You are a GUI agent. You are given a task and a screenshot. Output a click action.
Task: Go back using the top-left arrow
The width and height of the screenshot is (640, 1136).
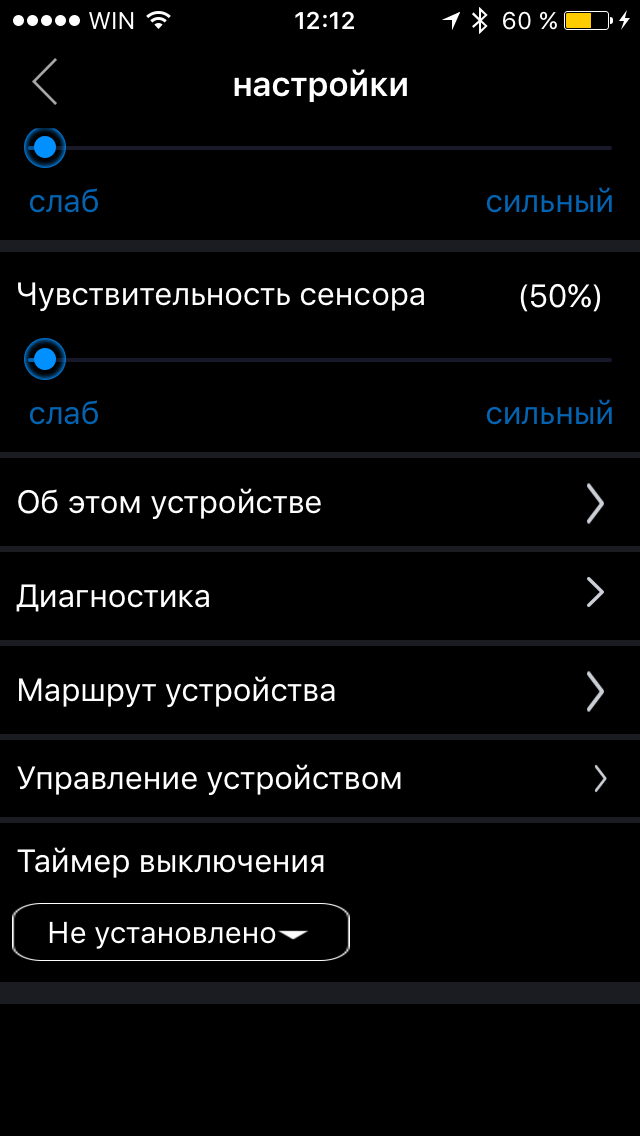tap(44, 83)
